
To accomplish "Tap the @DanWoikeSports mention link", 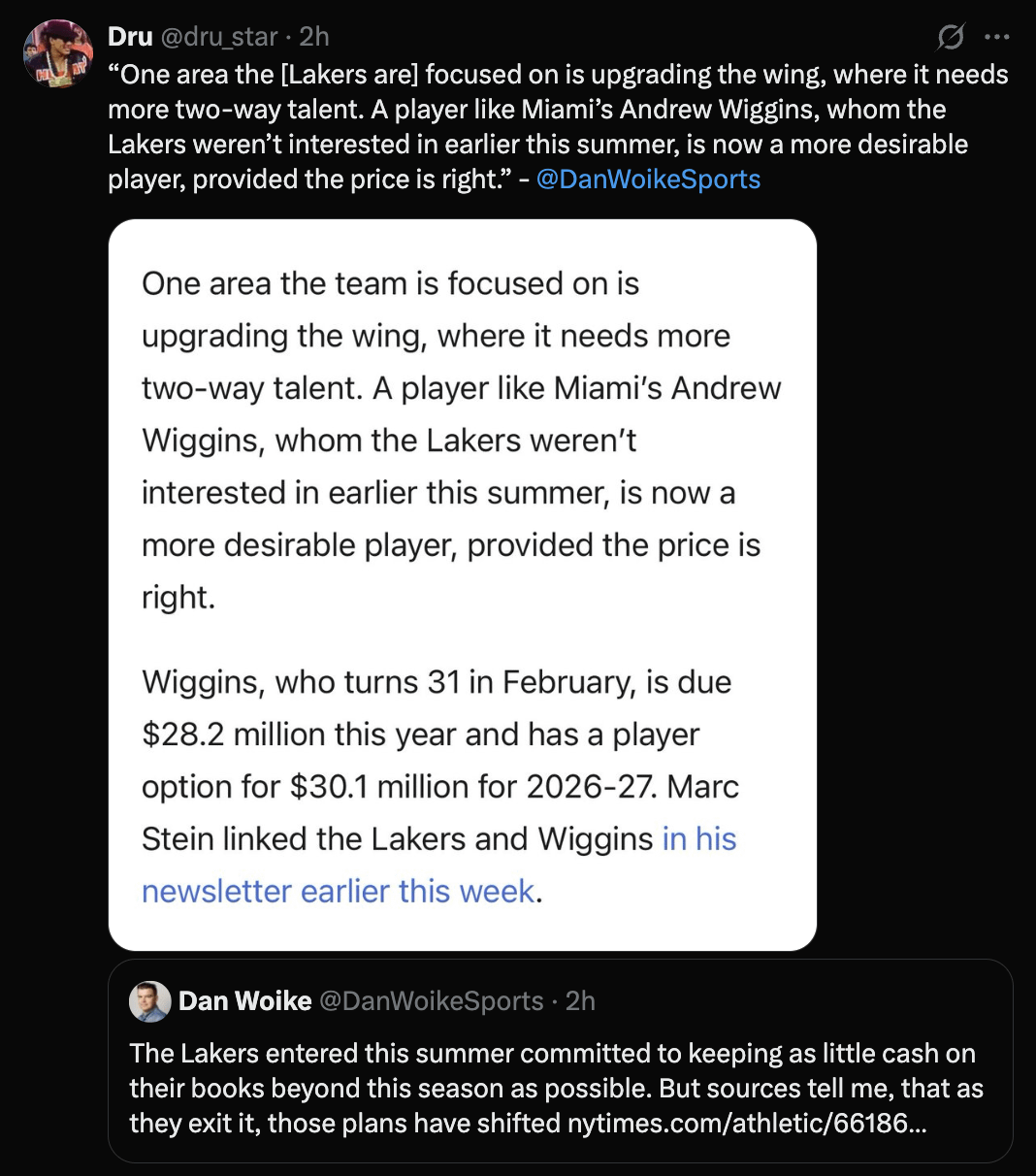I will (648, 180).
